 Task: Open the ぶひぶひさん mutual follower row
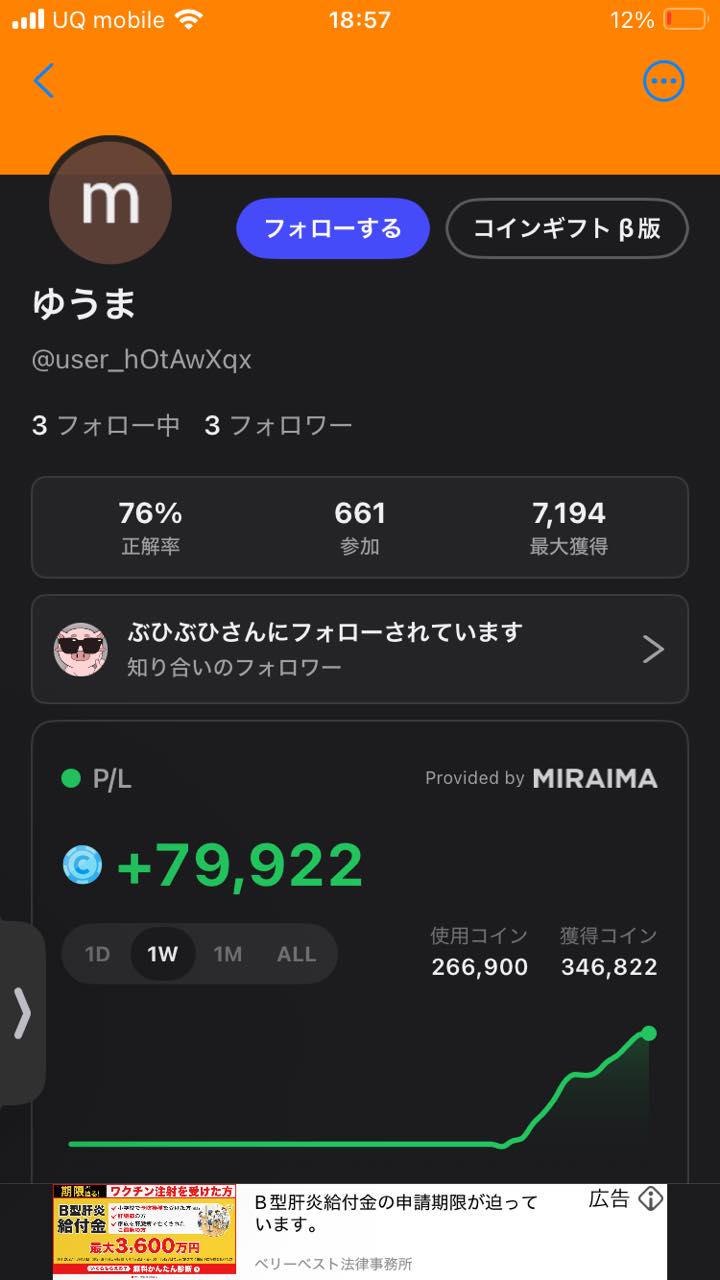click(360, 649)
